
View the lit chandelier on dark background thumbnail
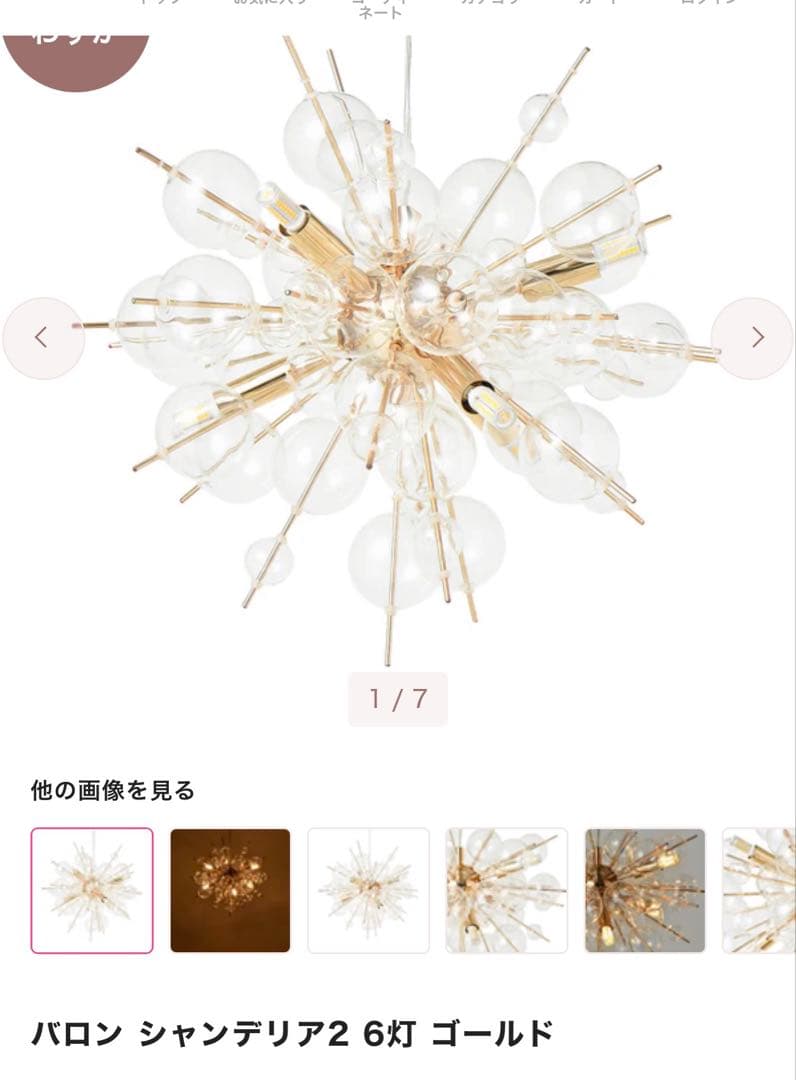(x=230, y=890)
